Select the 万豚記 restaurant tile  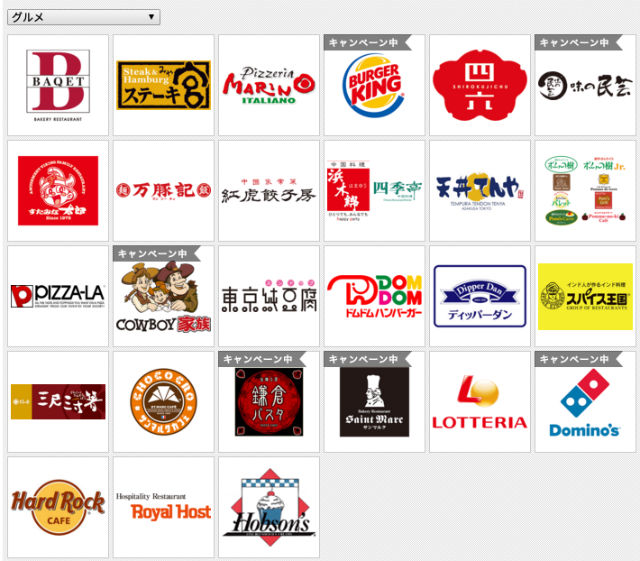[163, 190]
